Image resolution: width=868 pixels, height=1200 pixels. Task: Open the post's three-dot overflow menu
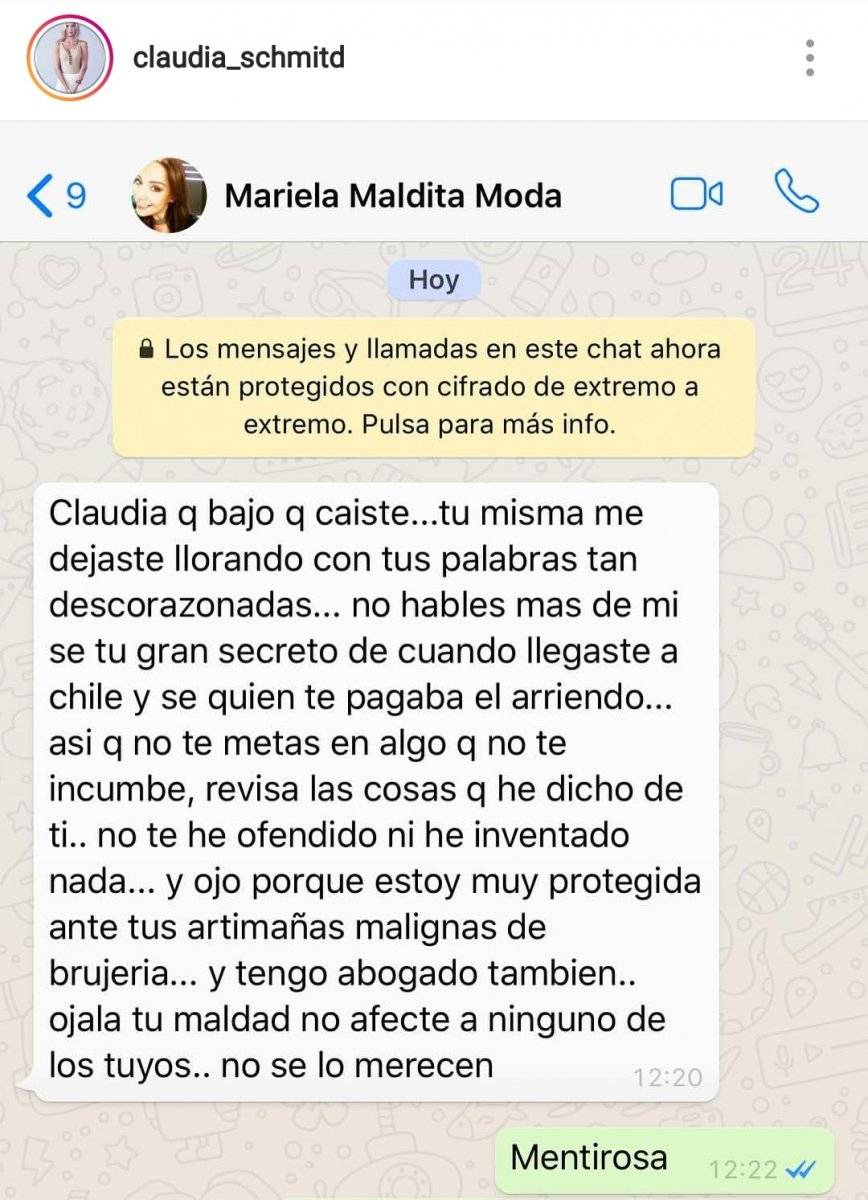pyautogui.click(x=810, y=57)
